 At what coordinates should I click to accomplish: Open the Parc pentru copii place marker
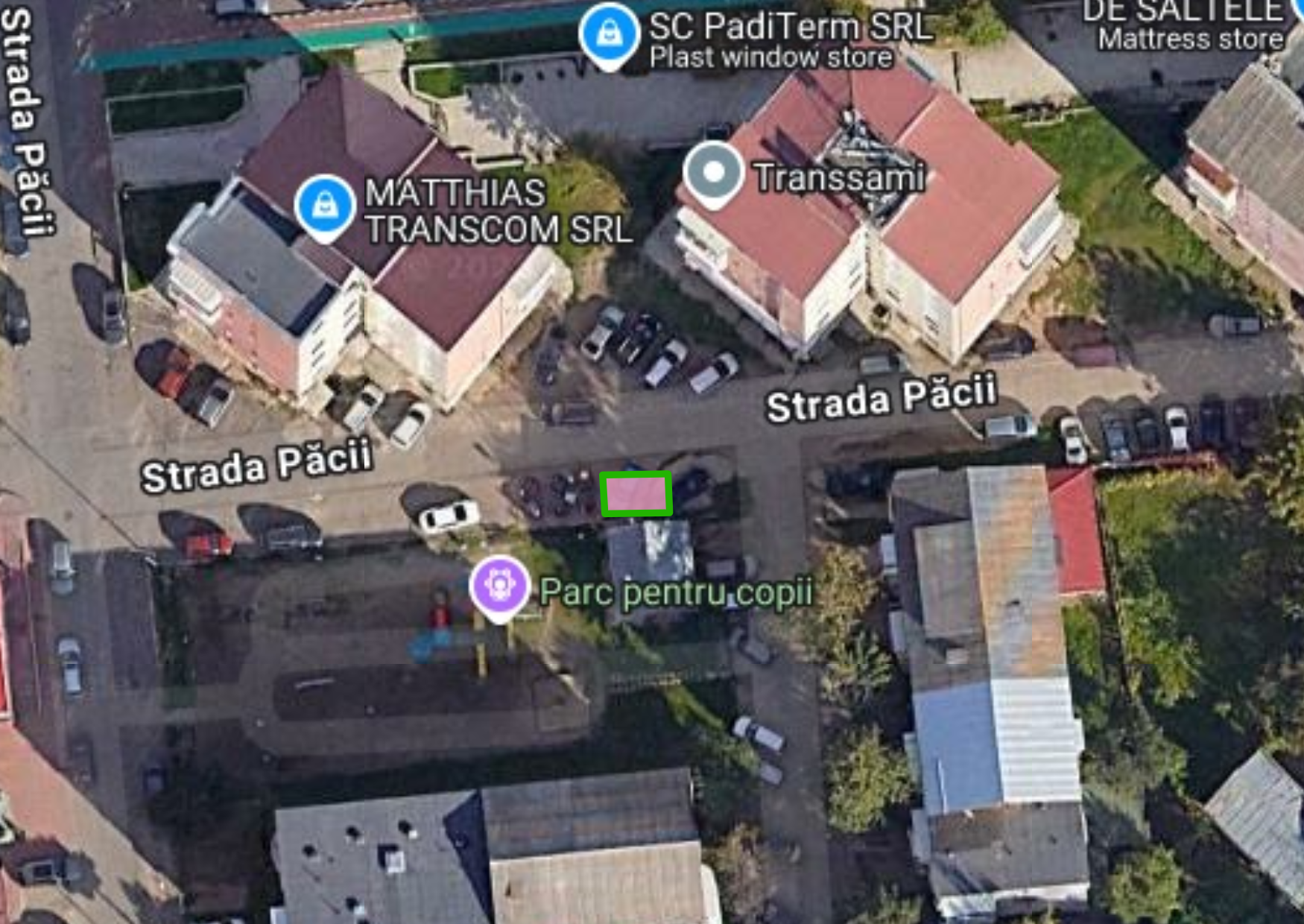(499, 587)
